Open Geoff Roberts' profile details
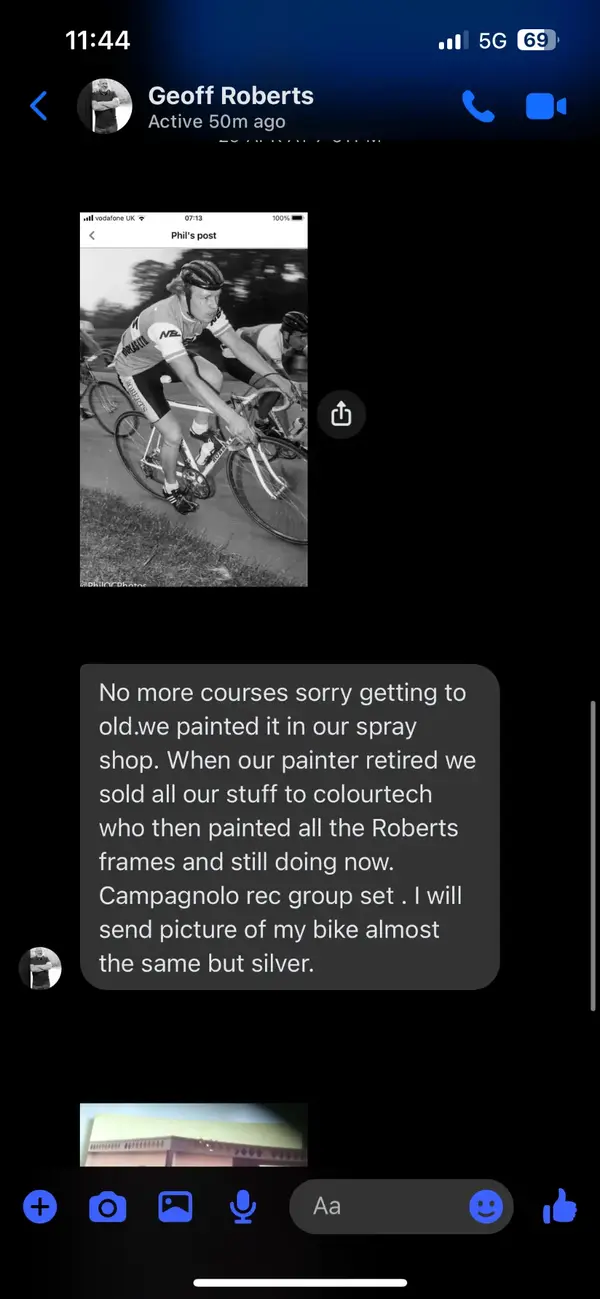This screenshot has width=600, height=1299. point(230,107)
